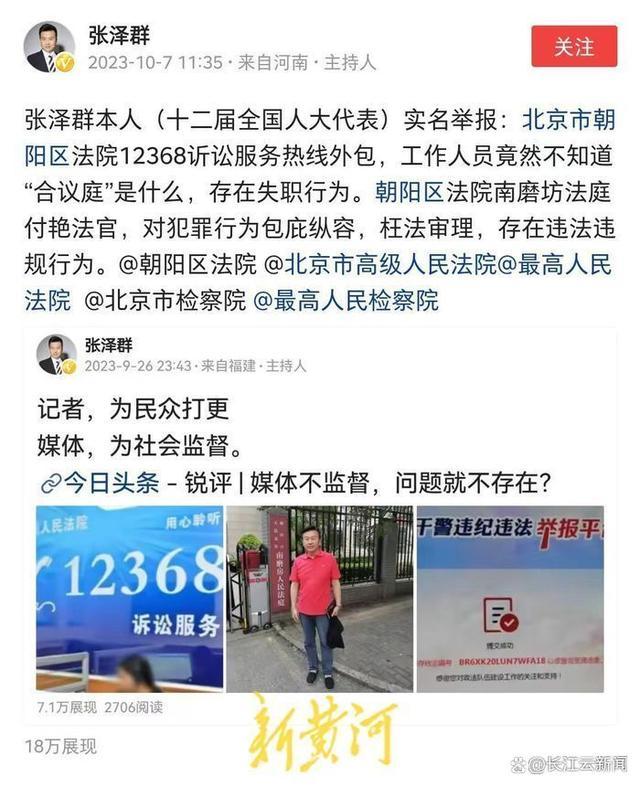
Task: View the 举报平台 submission screenshot image
Action: tap(510, 598)
